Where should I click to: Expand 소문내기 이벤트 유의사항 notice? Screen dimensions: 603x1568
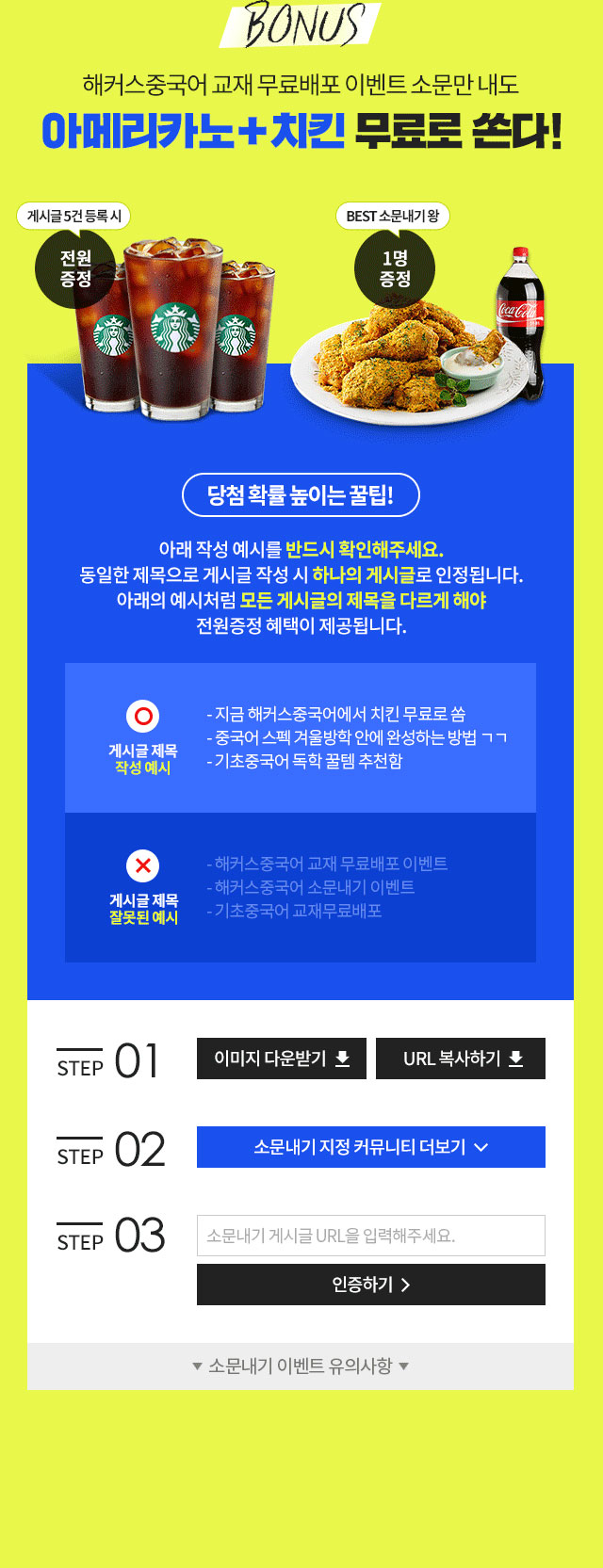tap(301, 1366)
